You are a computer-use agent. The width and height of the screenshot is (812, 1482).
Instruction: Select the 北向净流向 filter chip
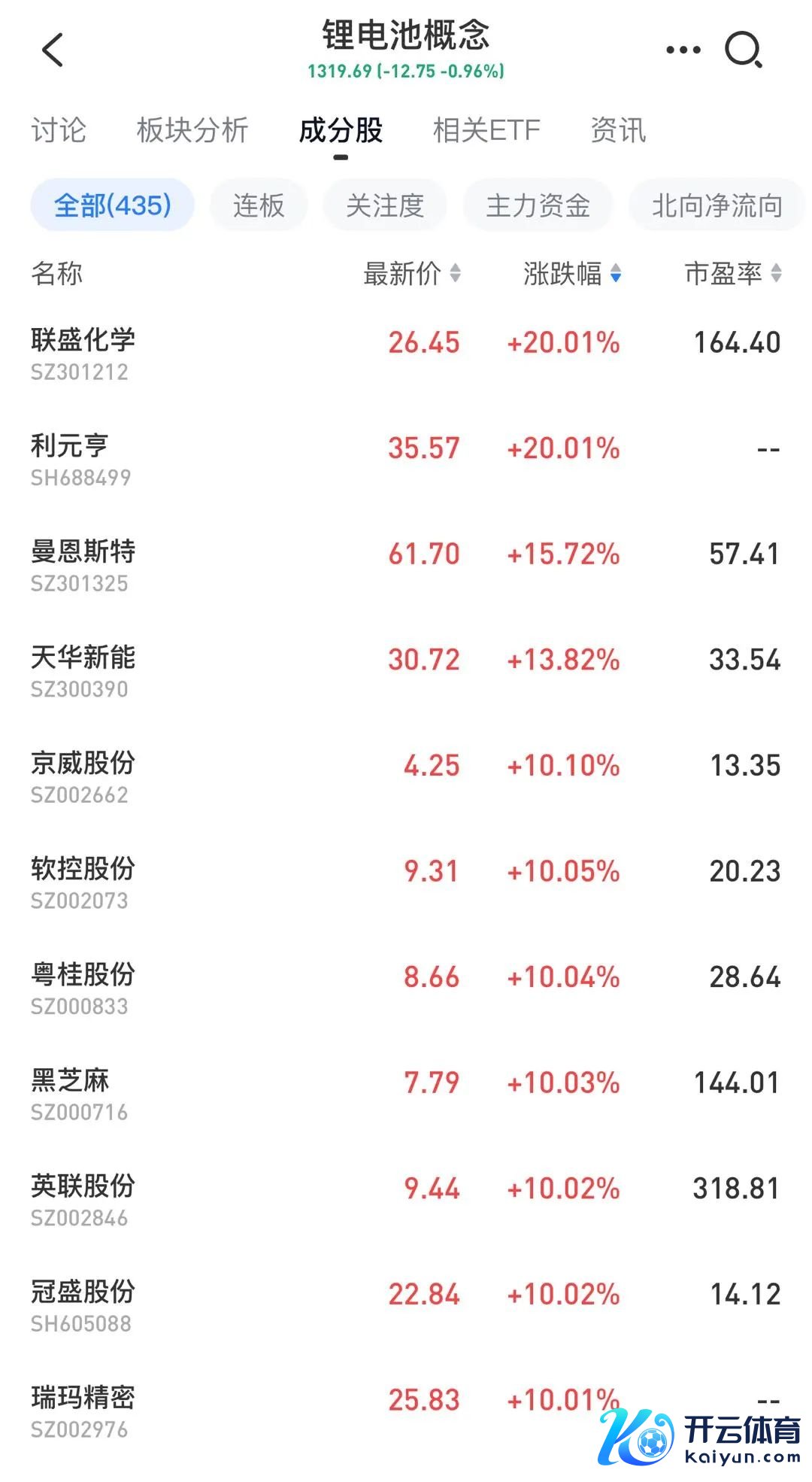[x=717, y=205]
